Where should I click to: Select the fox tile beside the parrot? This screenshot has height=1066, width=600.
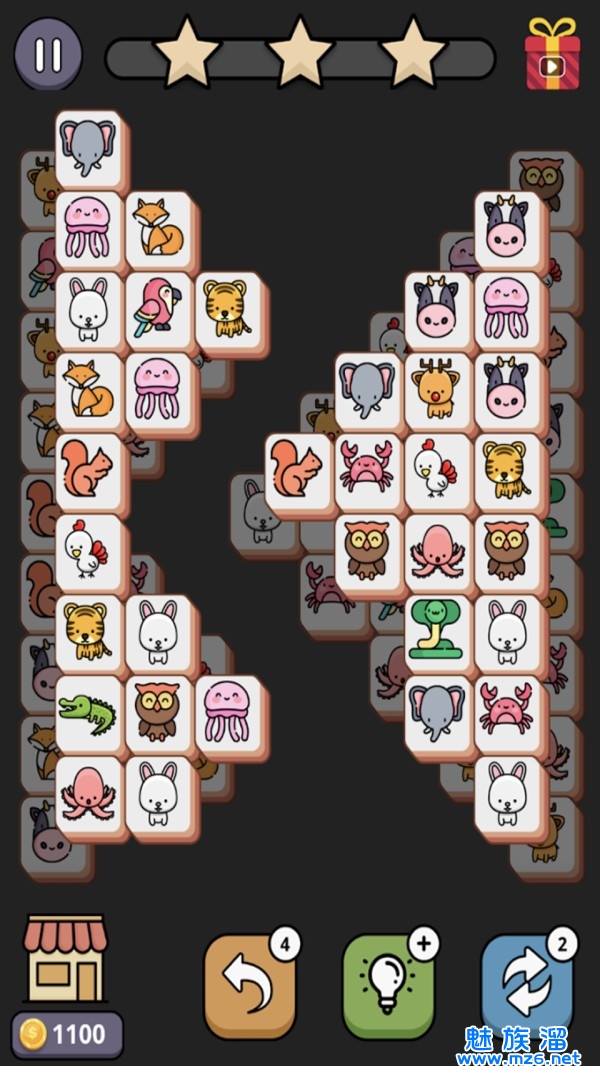click(x=158, y=228)
